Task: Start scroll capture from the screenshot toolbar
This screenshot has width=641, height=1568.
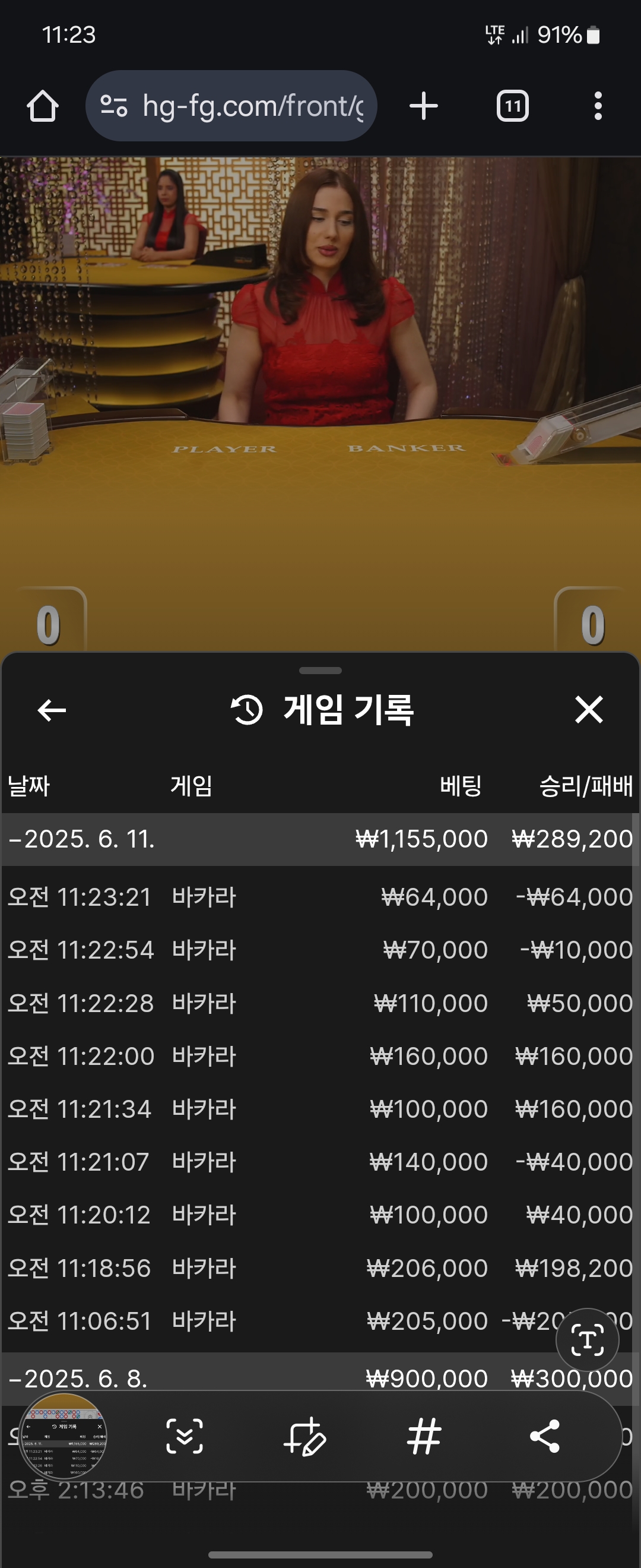Action: [x=184, y=1437]
